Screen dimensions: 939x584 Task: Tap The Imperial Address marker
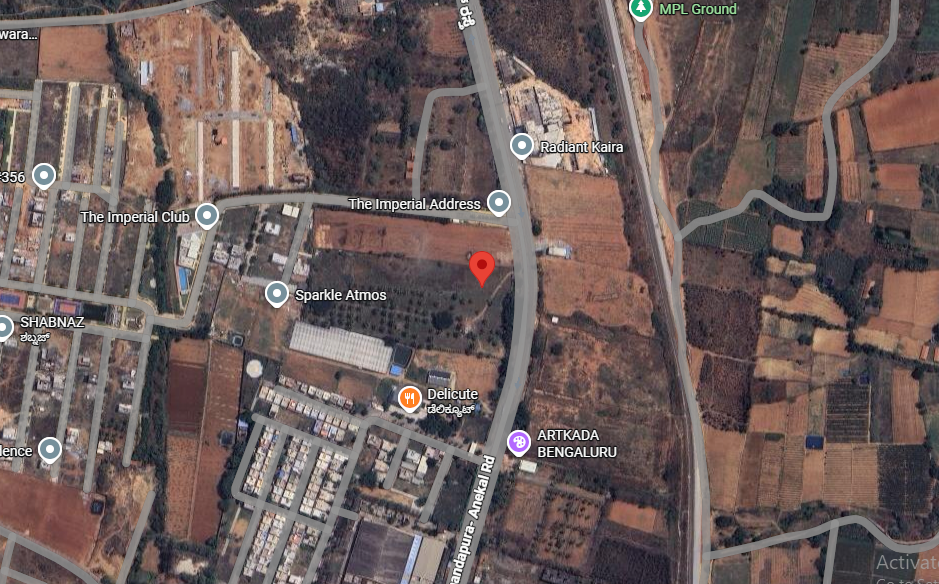point(499,204)
